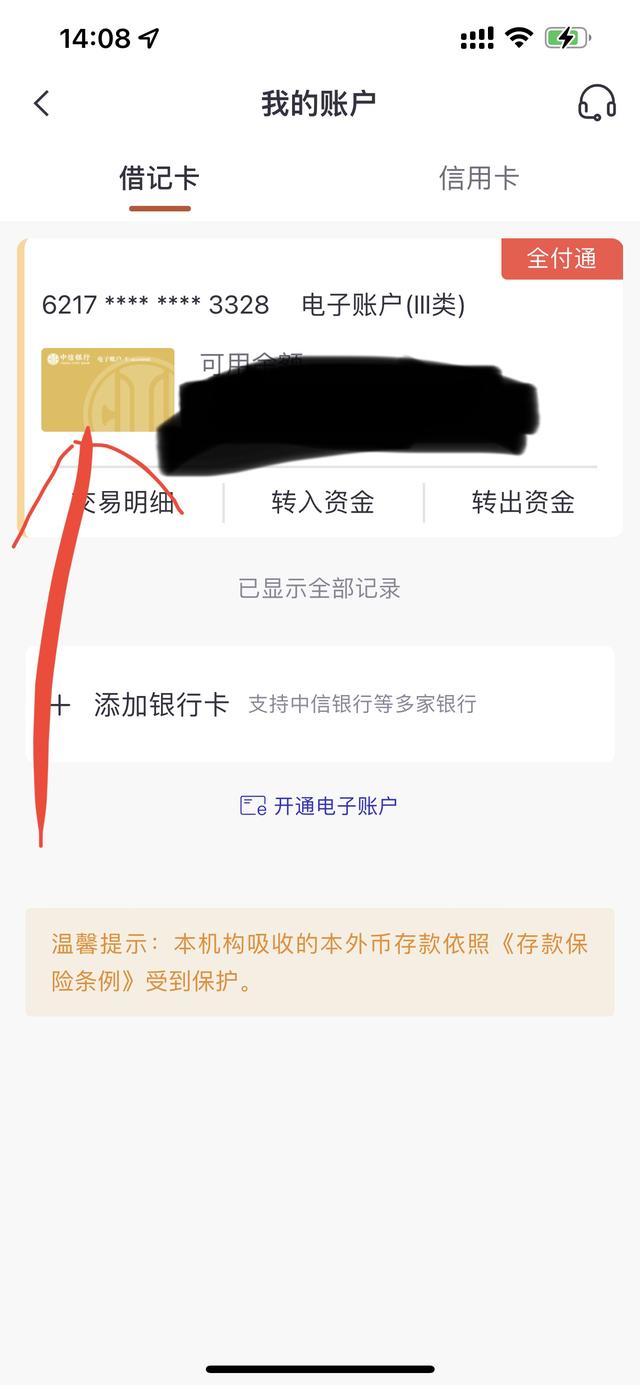Open the gold 中信银行 card image
The image size is (640, 1385).
pos(108,390)
